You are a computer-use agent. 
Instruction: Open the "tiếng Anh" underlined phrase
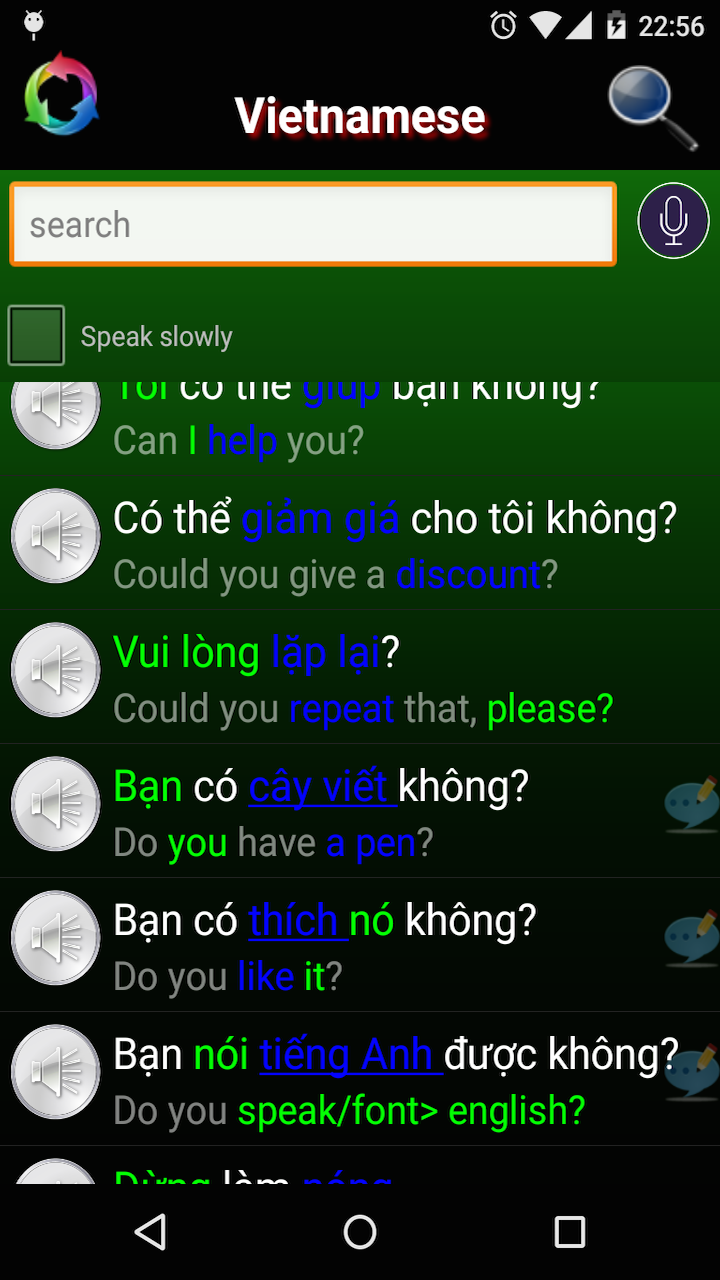pyautogui.click(x=348, y=1053)
